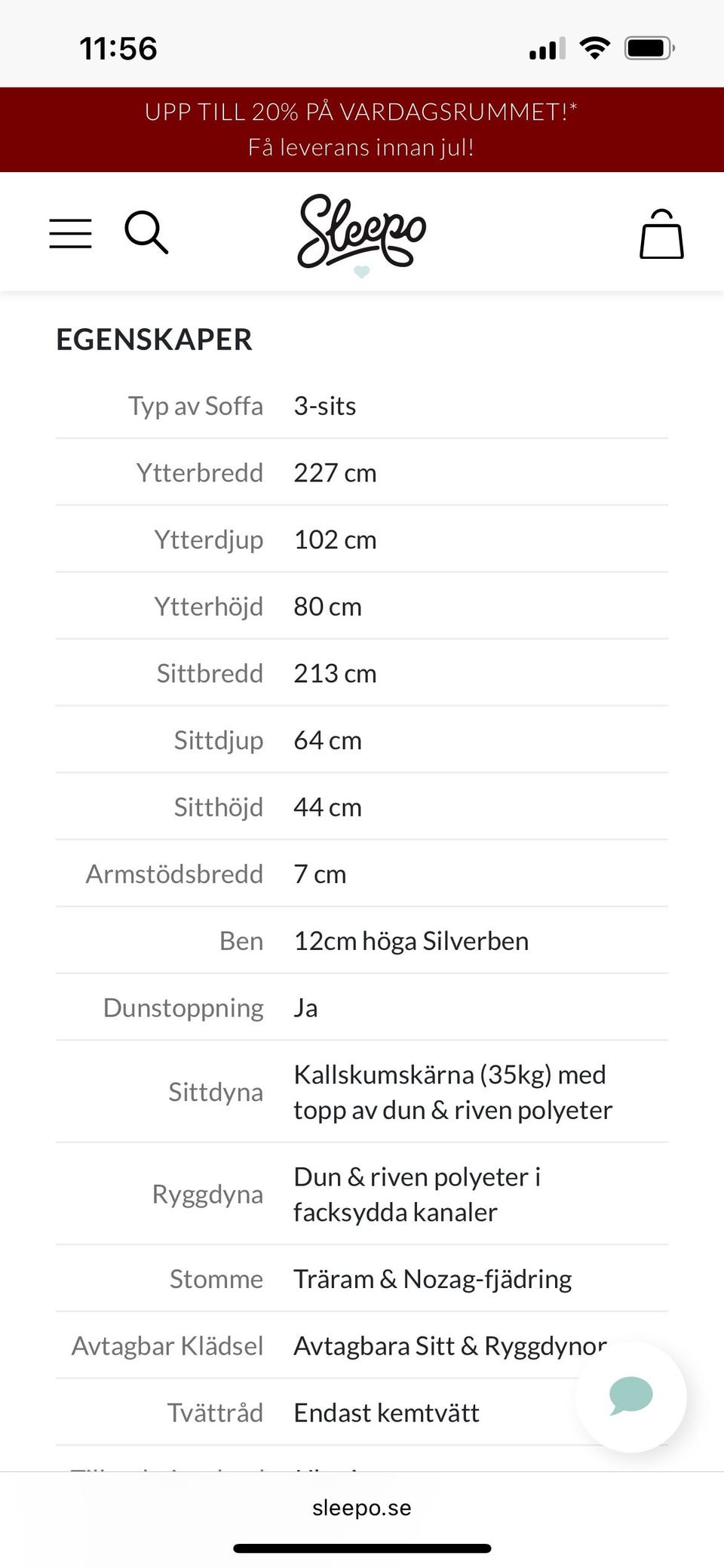
Task: Tap the sleepo.se address bar
Action: [x=362, y=1508]
